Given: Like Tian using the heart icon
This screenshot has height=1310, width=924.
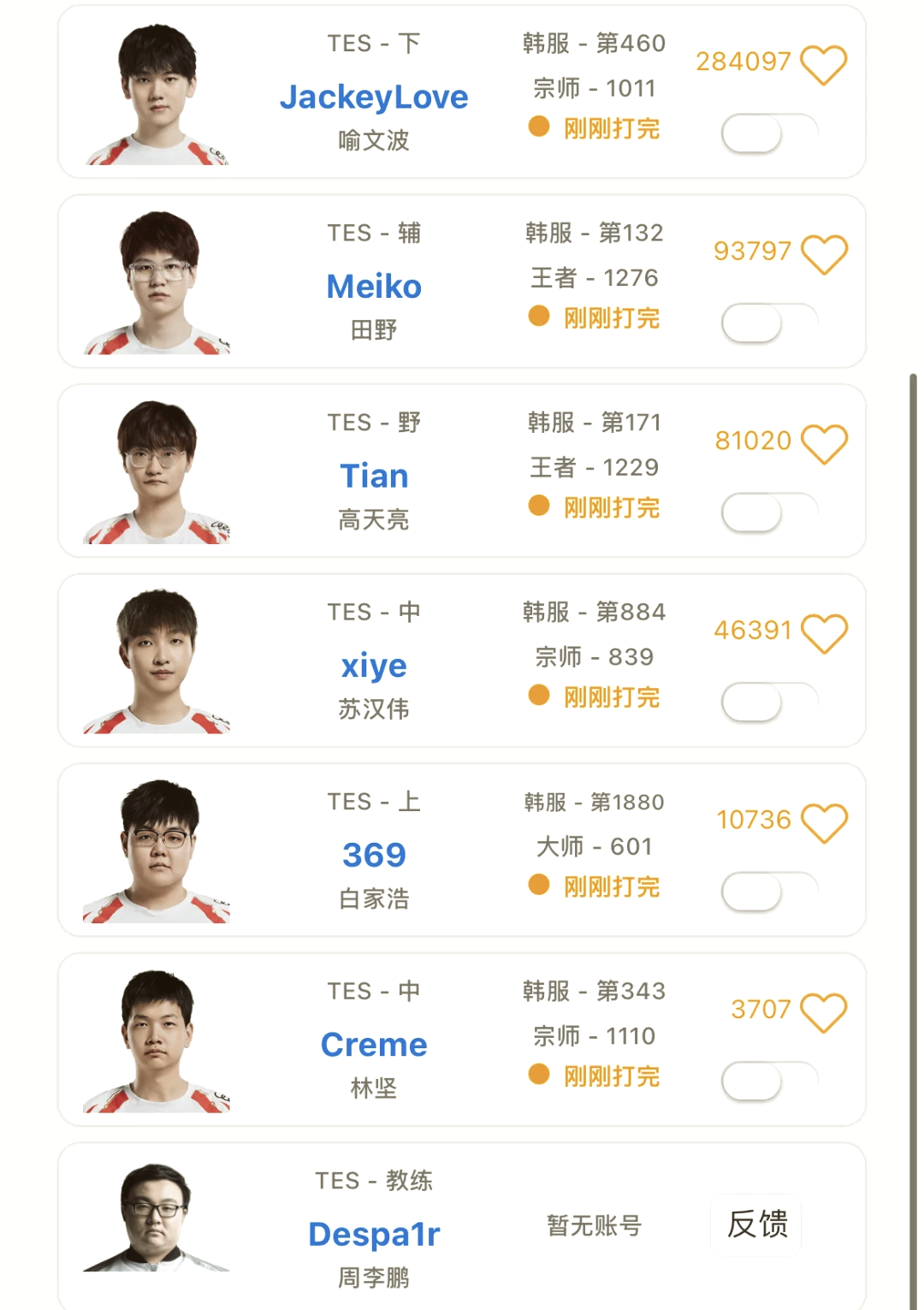Looking at the screenshot, I should click(823, 443).
